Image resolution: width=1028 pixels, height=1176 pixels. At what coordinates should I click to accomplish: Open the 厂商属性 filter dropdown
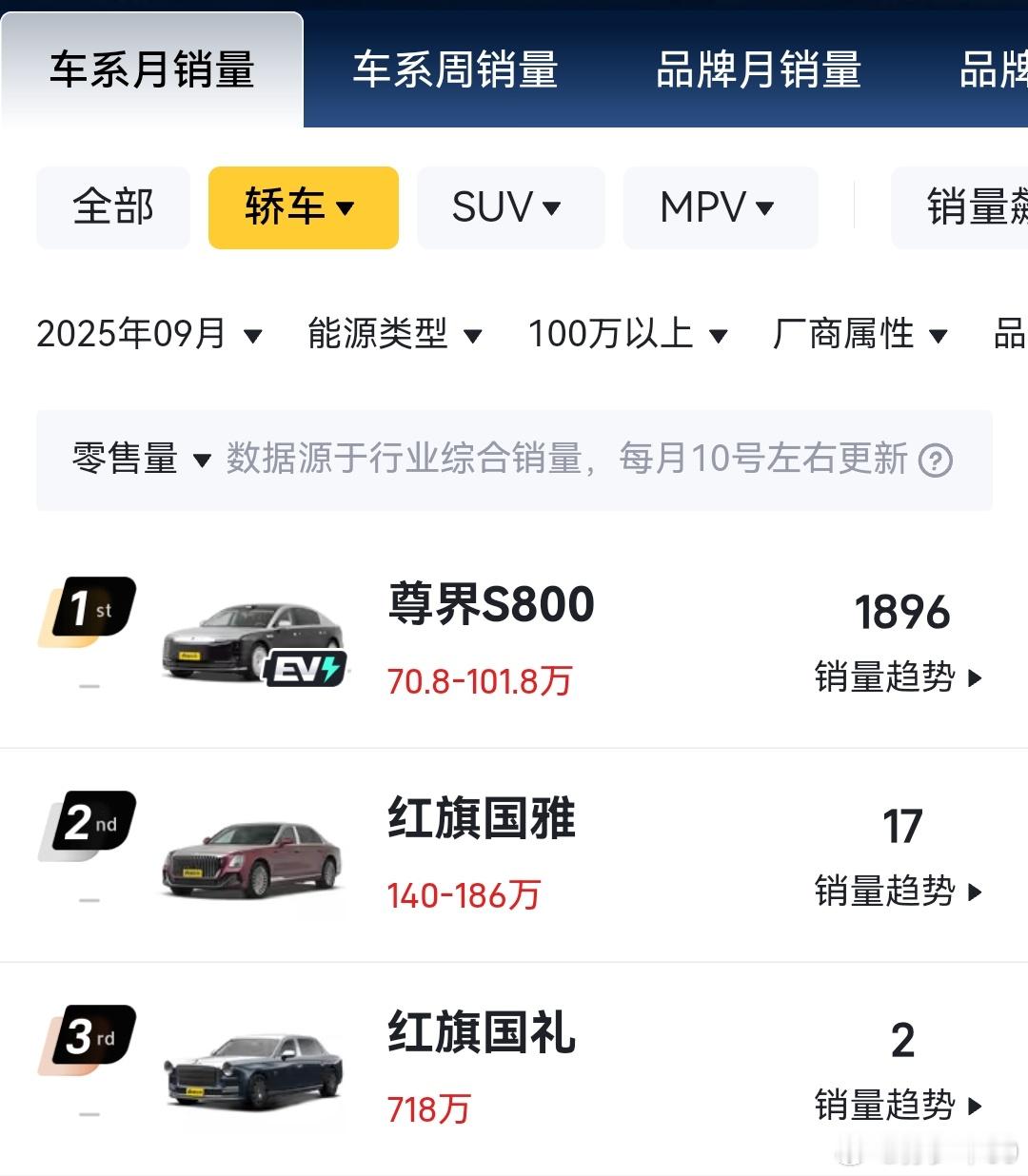[x=860, y=334]
